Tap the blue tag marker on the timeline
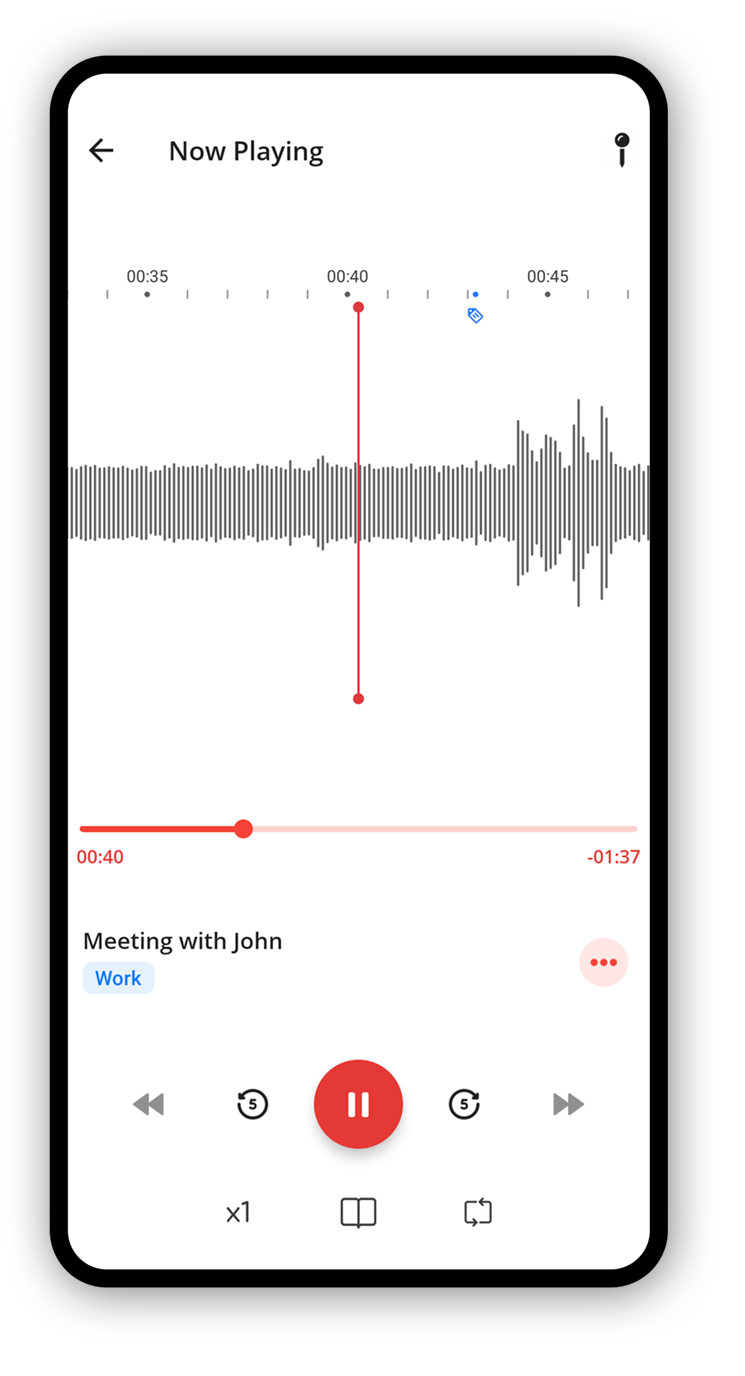This screenshot has height=1376, width=745. point(475,315)
